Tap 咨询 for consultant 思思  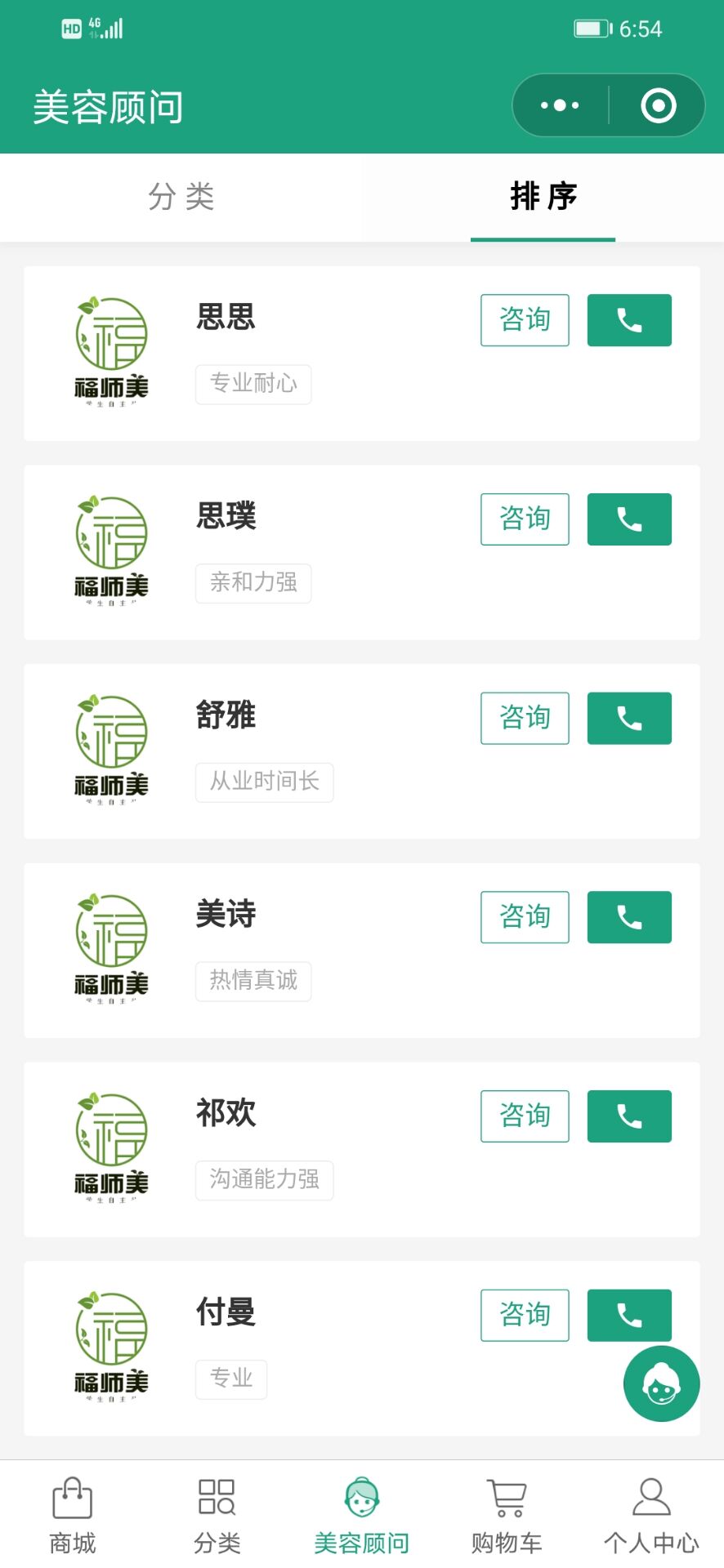(x=525, y=320)
